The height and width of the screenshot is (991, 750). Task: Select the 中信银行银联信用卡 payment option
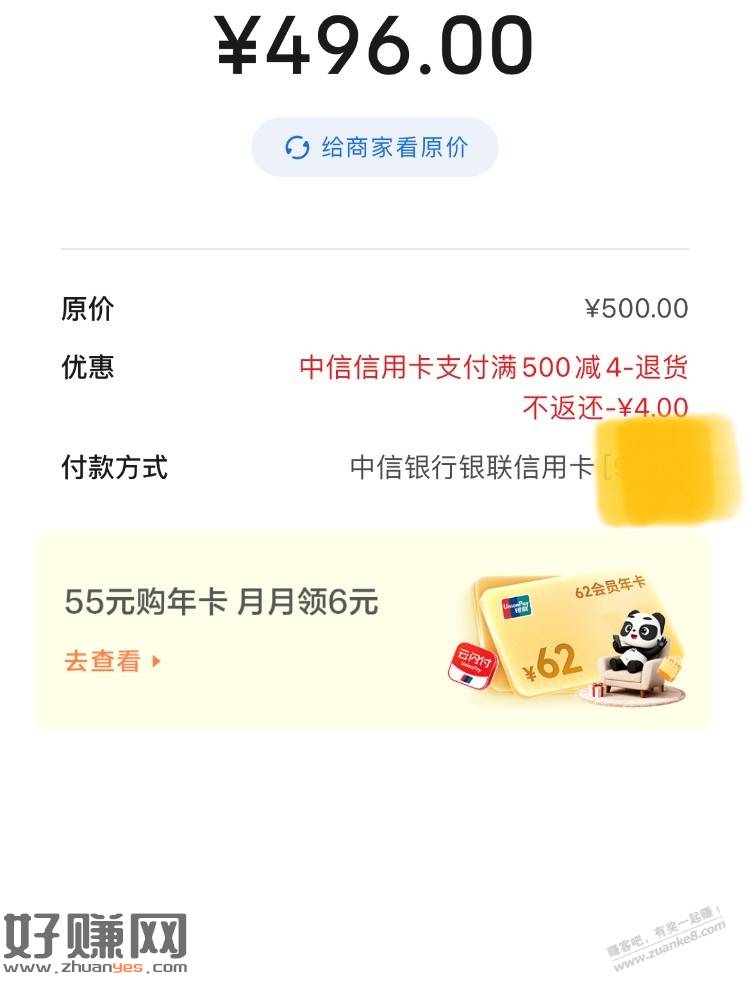click(470, 468)
